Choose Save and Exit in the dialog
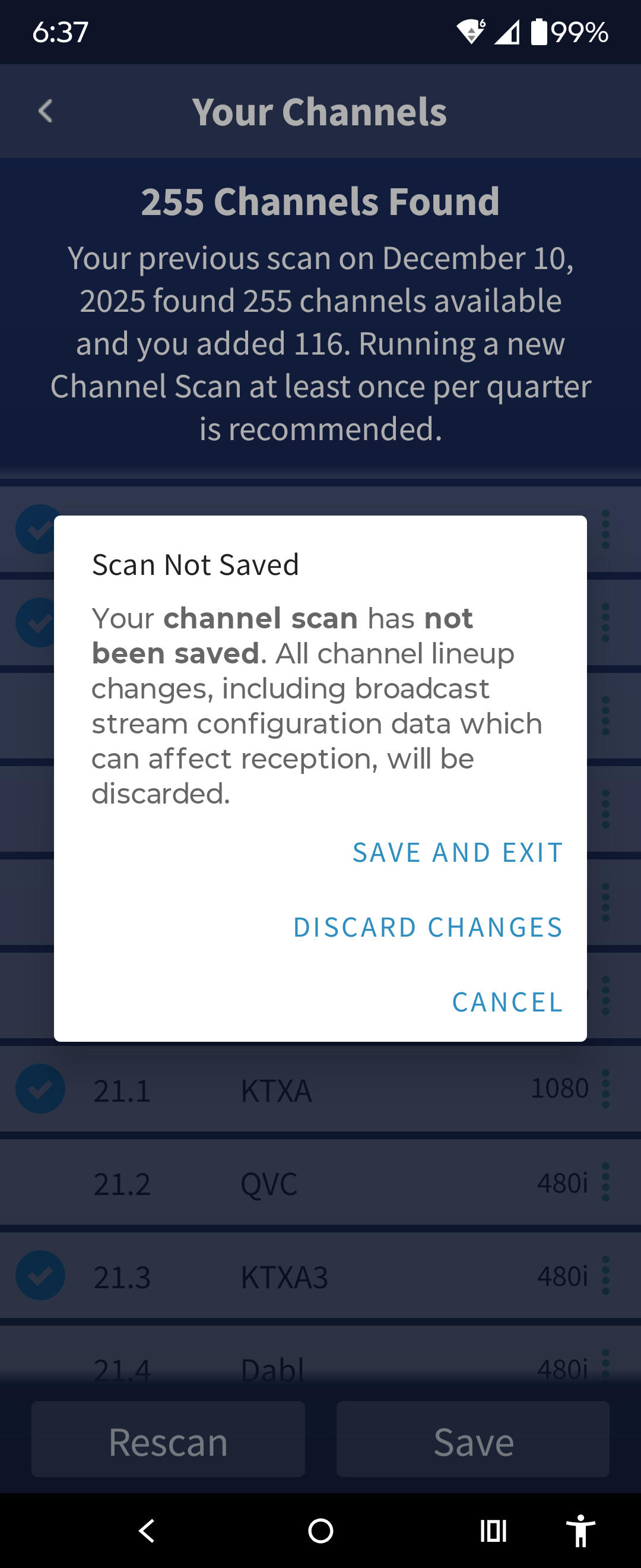The height and width of the screenshot is (1568, 641). 458,852
